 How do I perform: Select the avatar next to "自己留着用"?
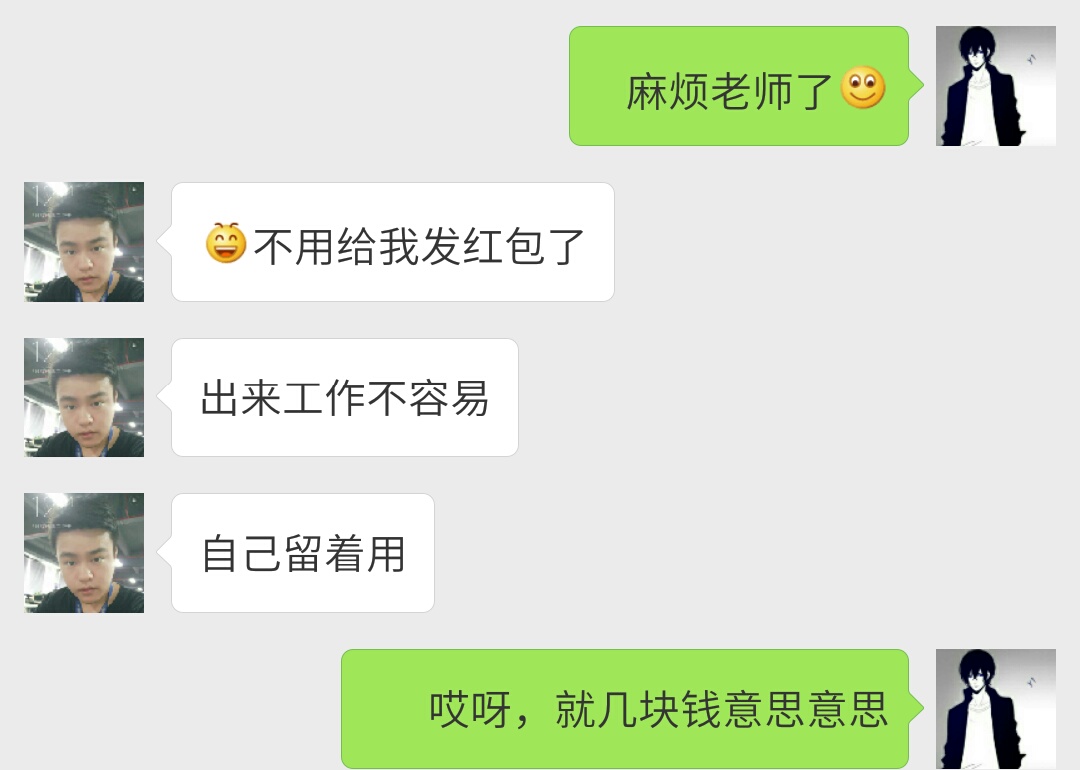84,553
